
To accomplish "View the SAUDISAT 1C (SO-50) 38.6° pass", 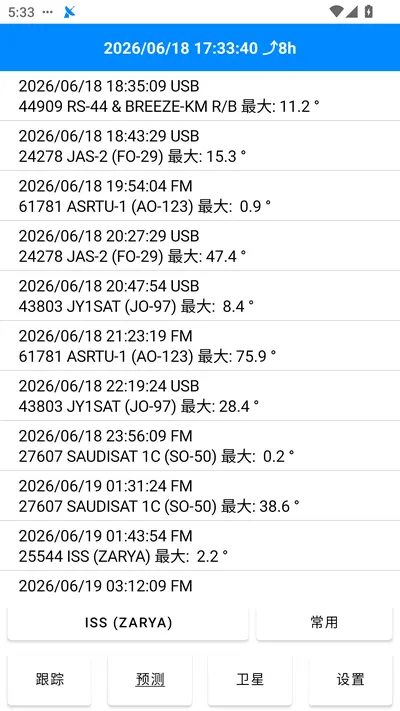I will (200, 495).
